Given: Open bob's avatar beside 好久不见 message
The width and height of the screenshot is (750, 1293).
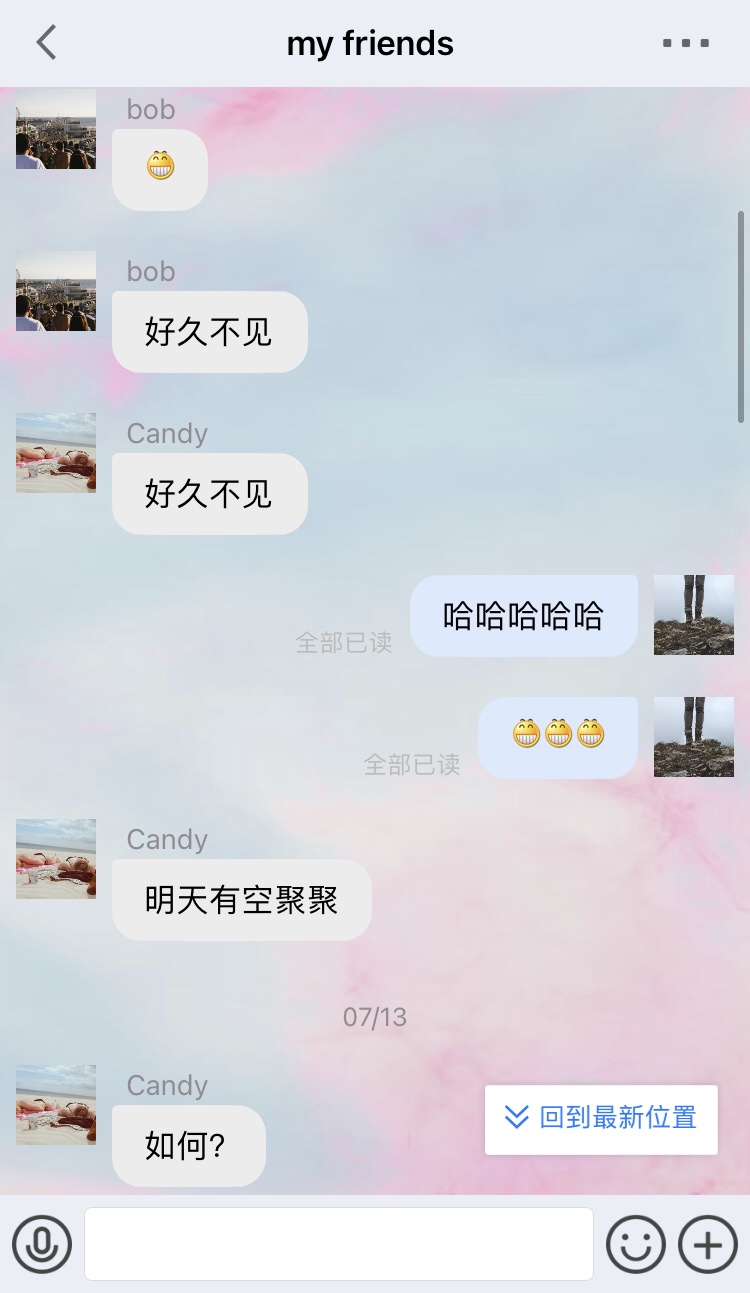Looking at the screenshot, I should click(56, 291).
